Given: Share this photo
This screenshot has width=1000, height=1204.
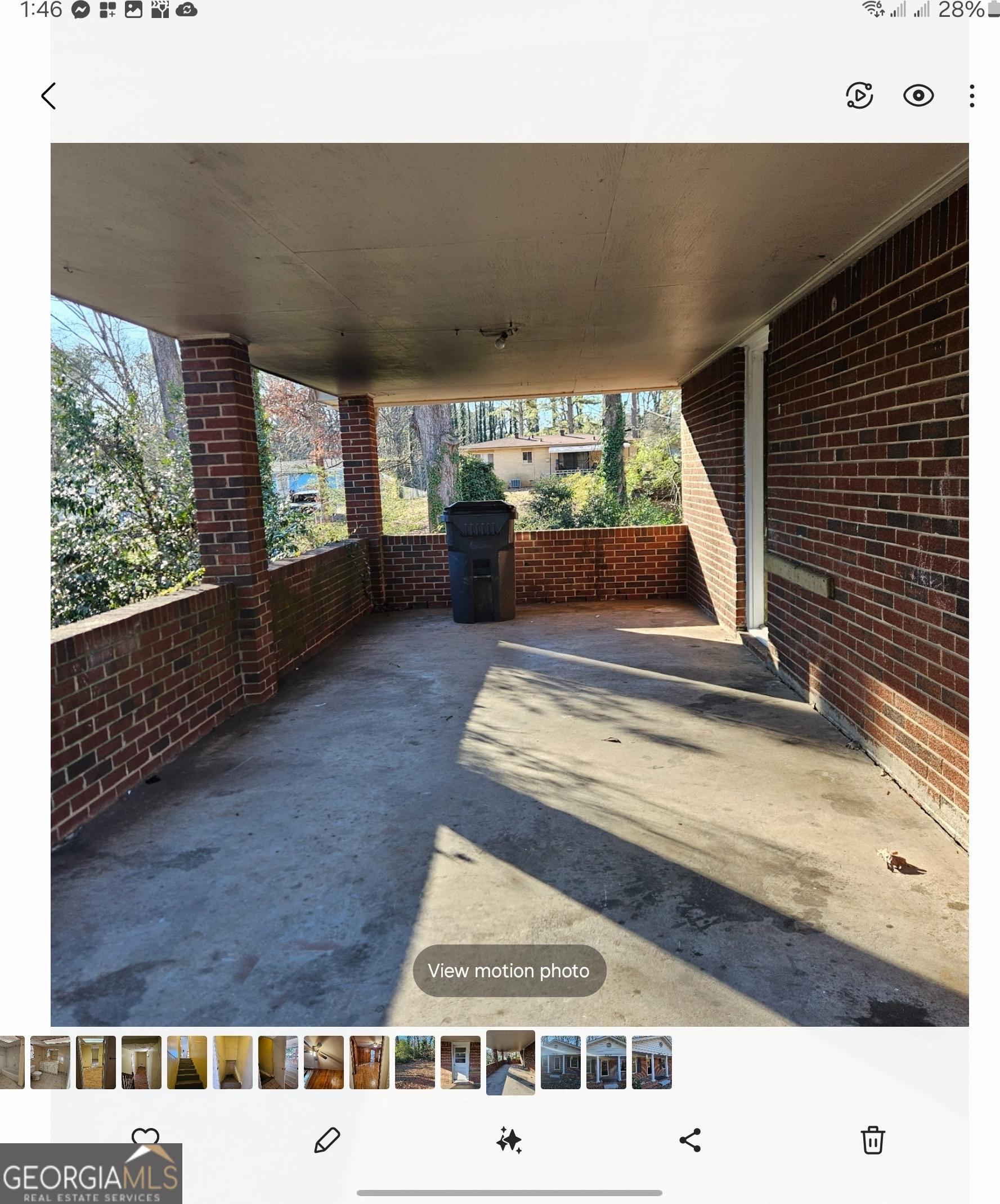Looking at the screenshot, I should click(x=690, y=1140).
